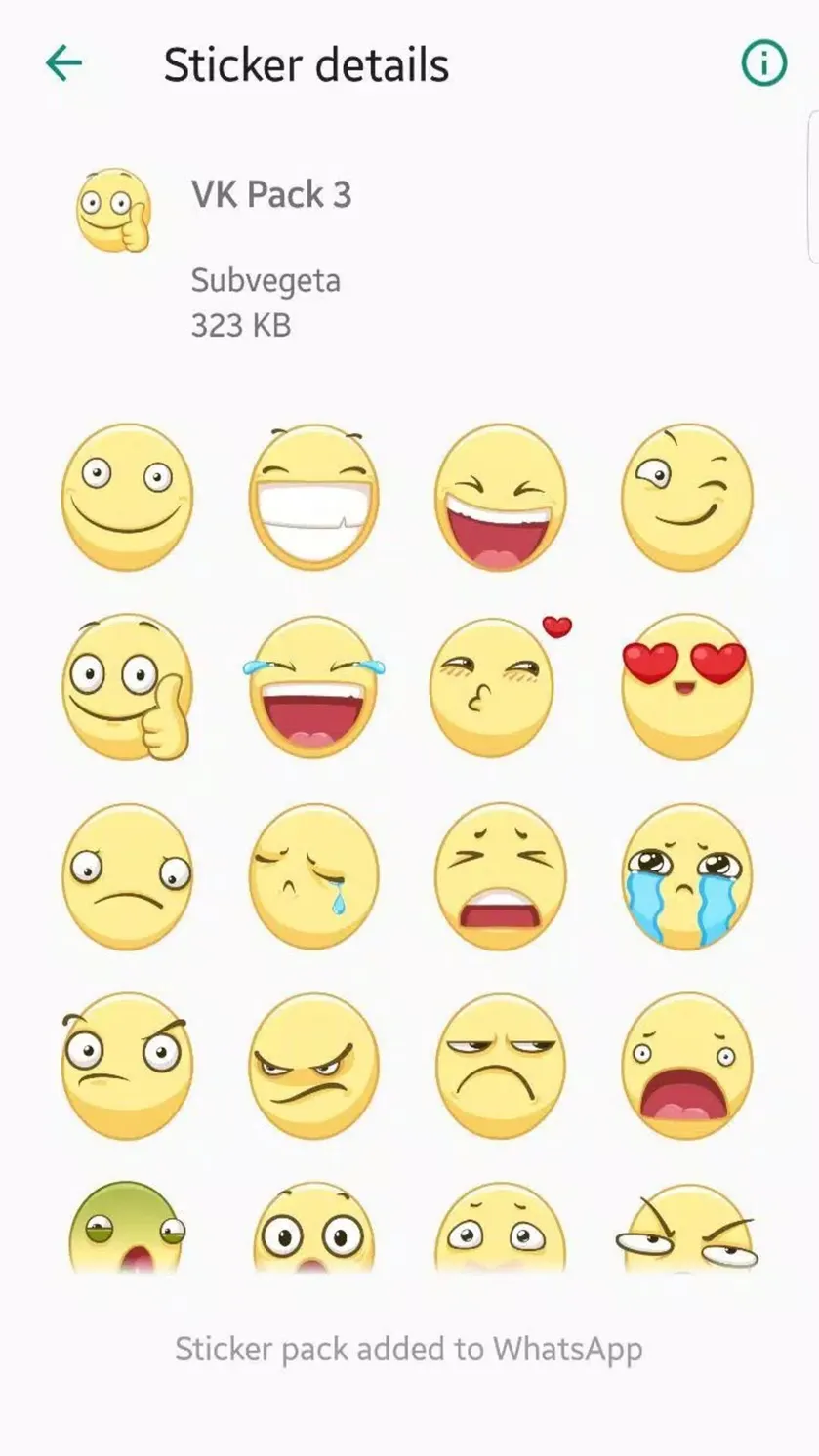Preview the crying streams of tears sticker

coord(686,876)
